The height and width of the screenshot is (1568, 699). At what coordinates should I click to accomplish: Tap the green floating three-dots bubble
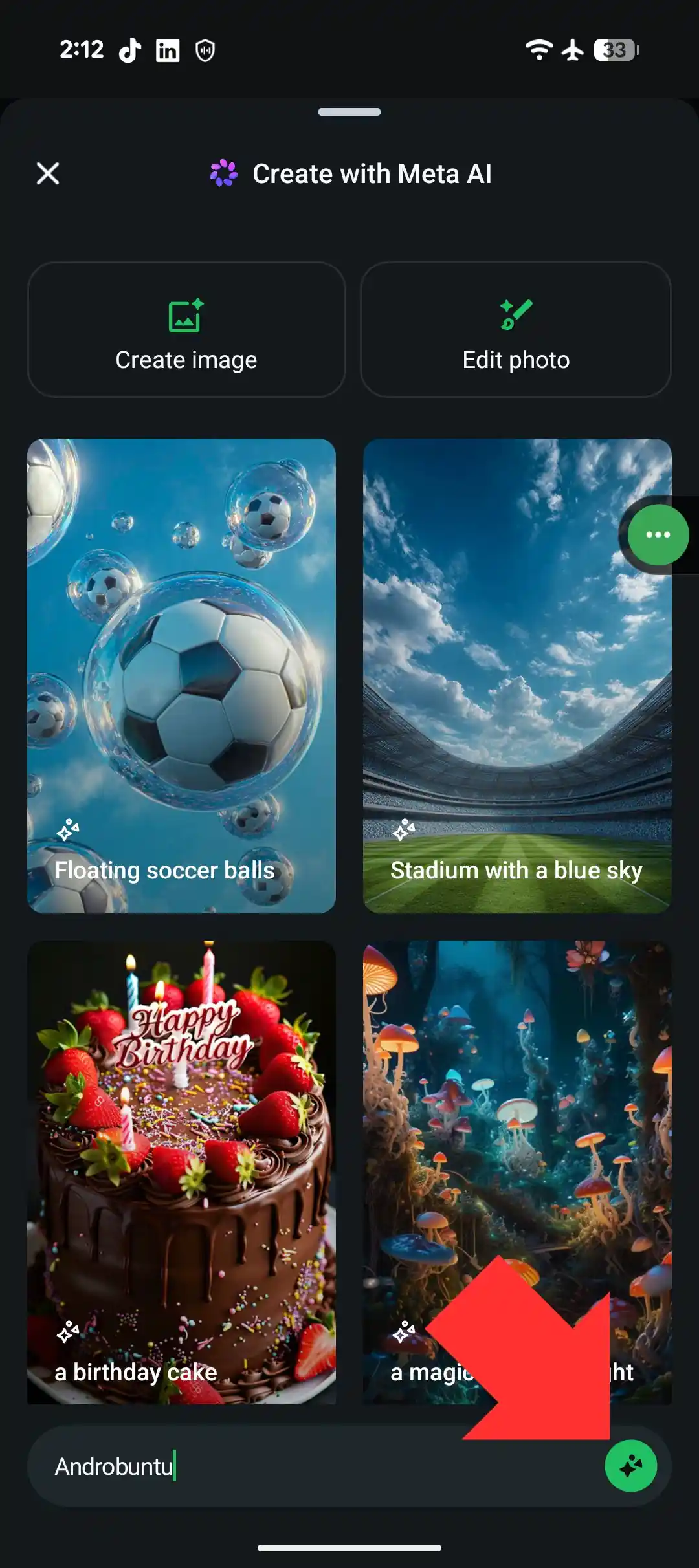[x=658, y=534]
